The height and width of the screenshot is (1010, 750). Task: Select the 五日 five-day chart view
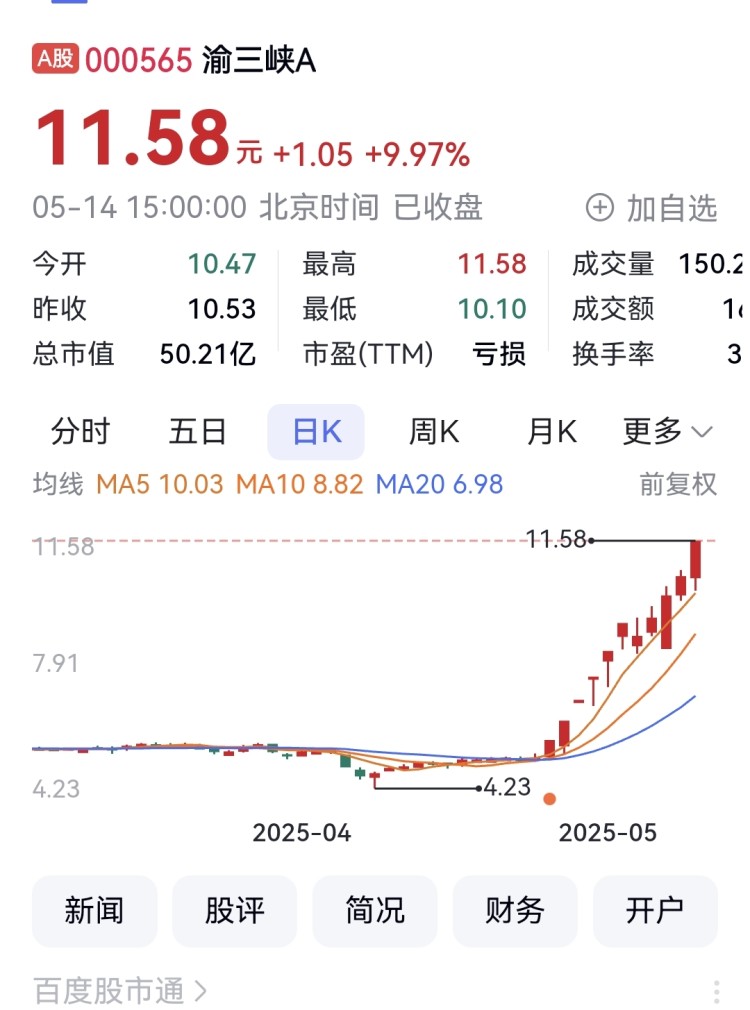pyautogui.click(x=197, y=431)
